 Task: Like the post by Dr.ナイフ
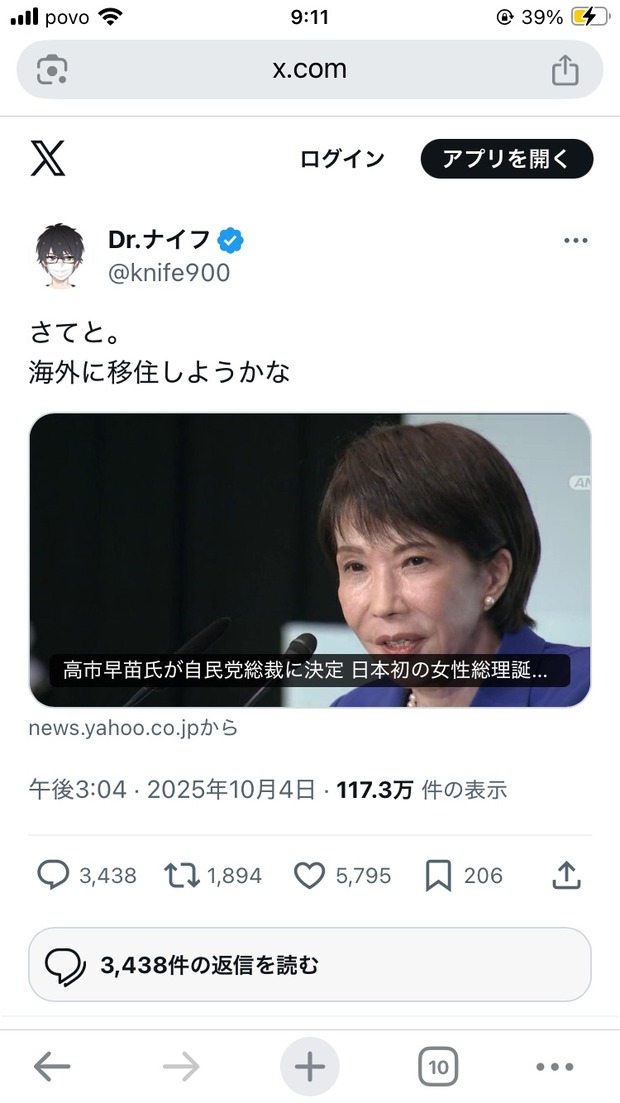310,876
